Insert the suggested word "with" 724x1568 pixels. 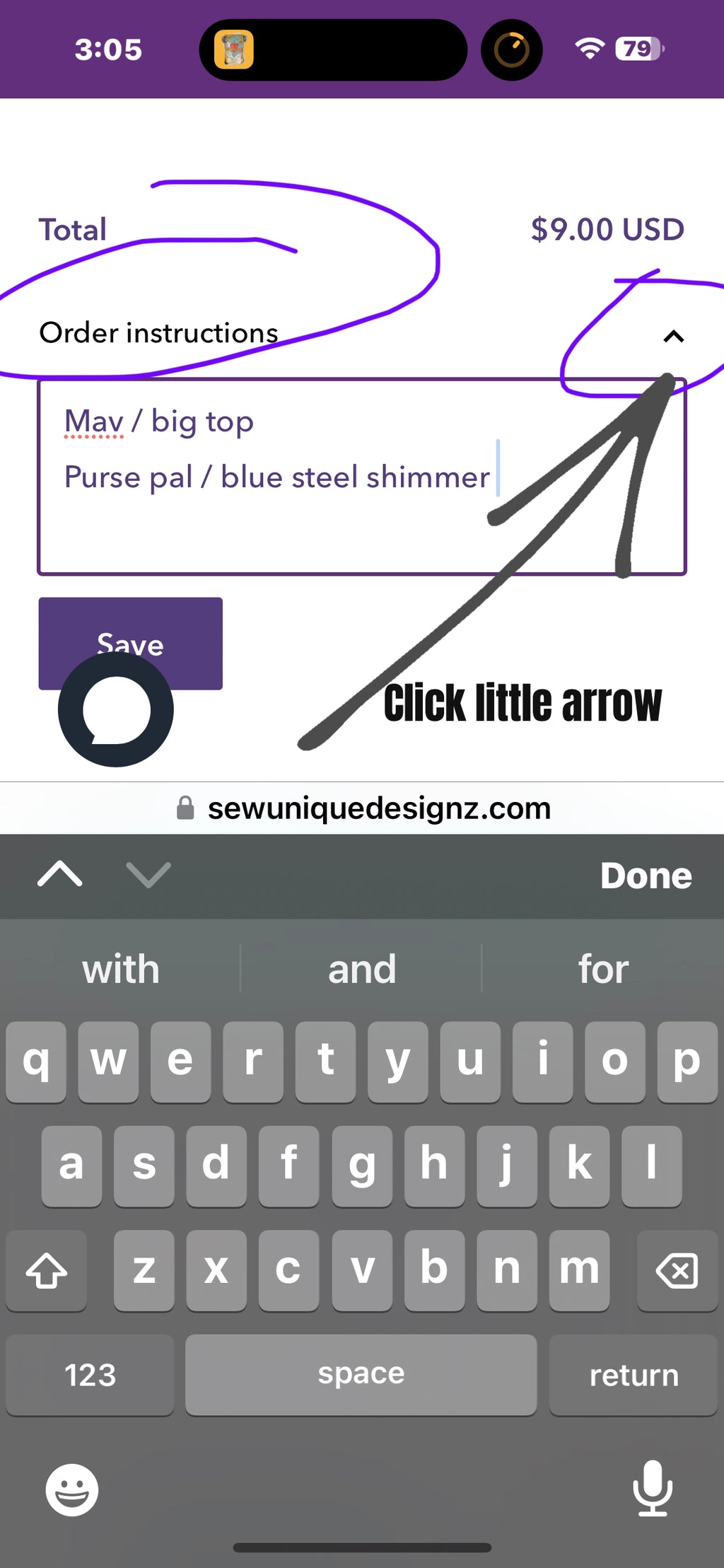(x=121, y=968)
